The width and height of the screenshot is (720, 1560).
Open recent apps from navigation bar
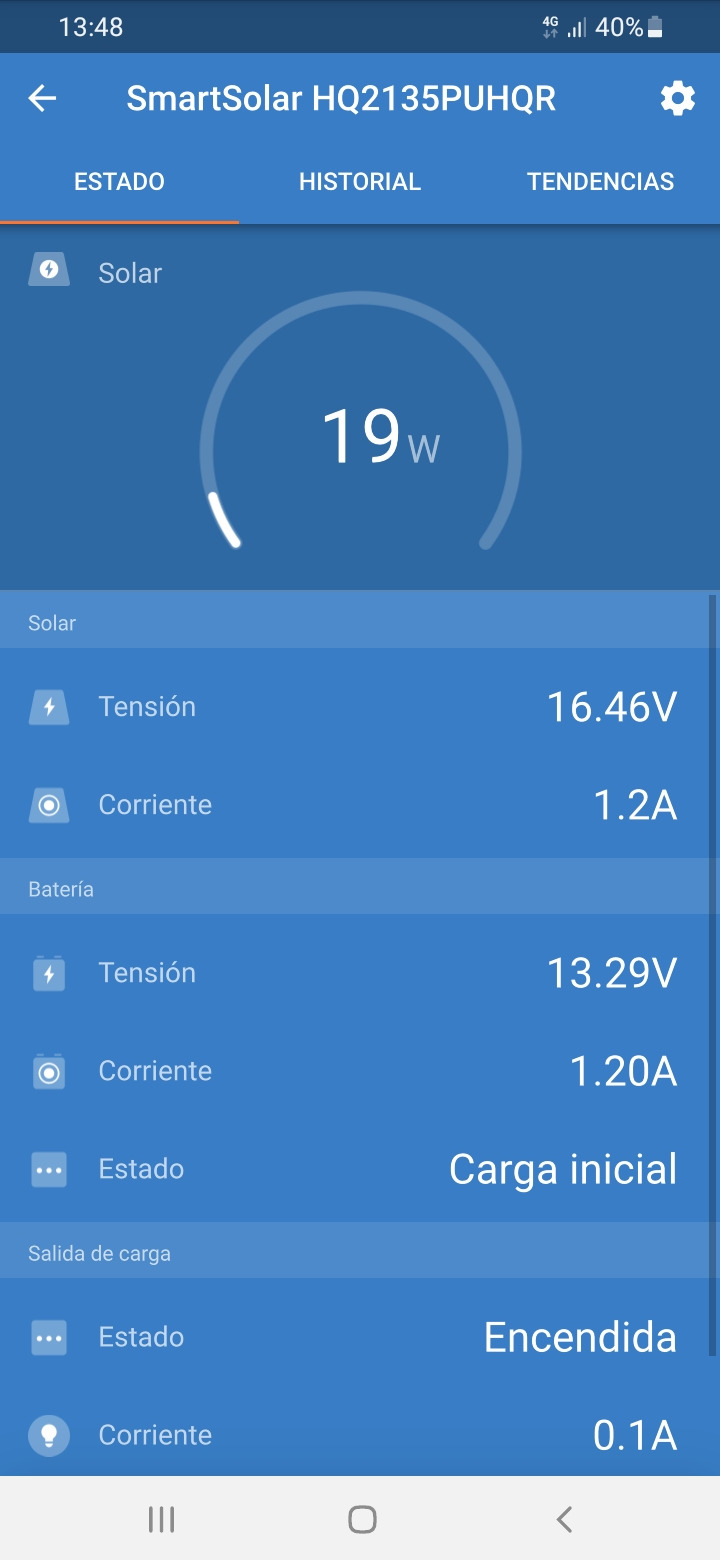pyautogui.click(x=161, y=1520)
